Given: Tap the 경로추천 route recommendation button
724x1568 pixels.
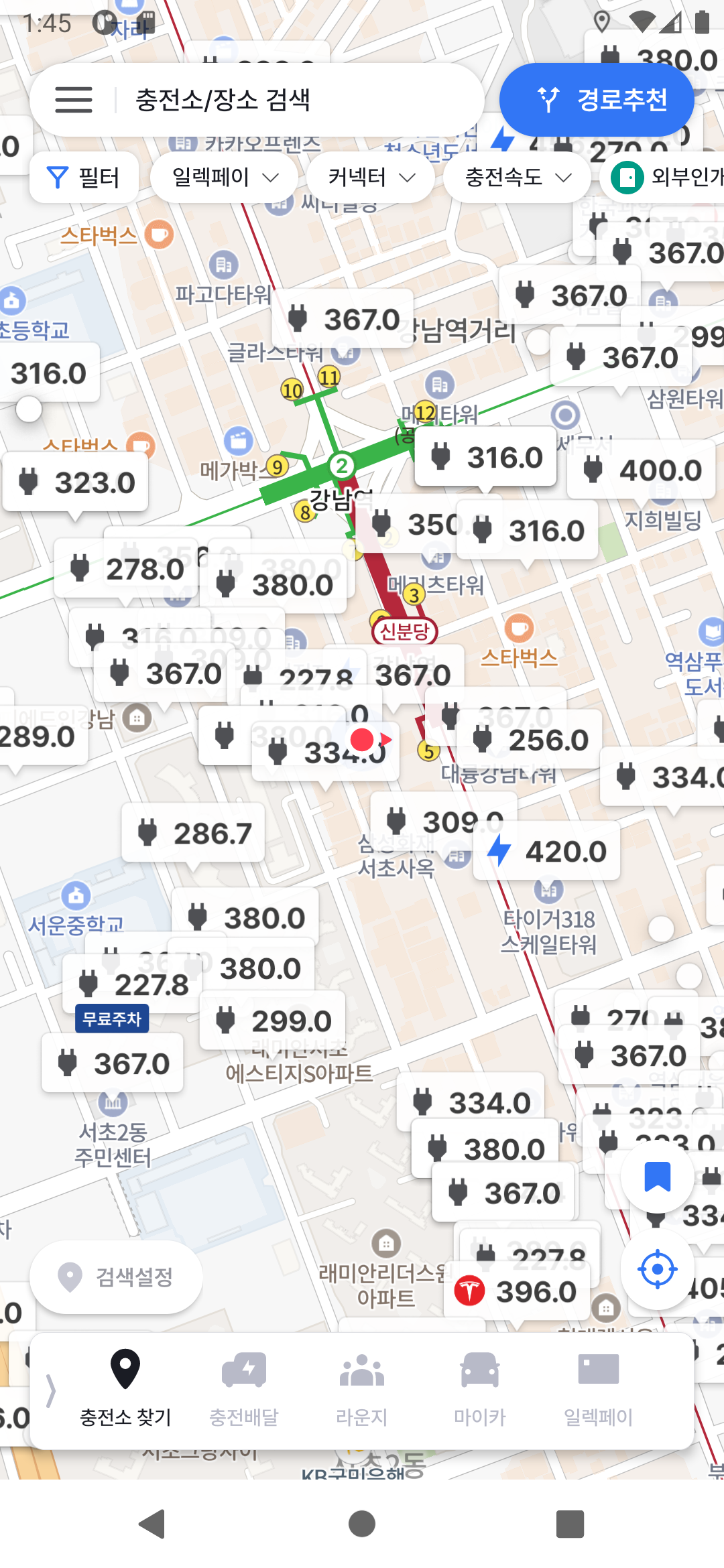Looking at the screenshot, I should [x=597, y=99].
